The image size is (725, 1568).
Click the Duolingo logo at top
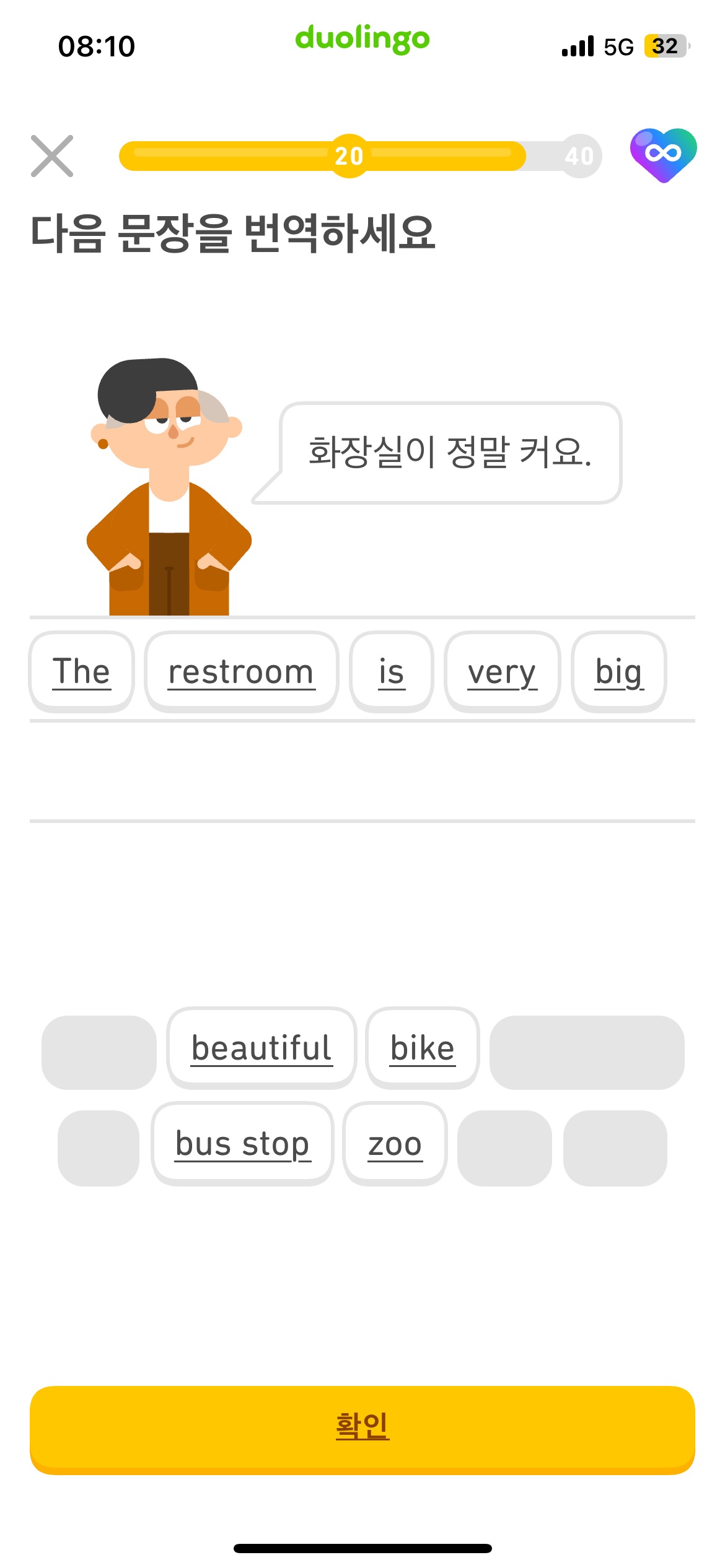point(362,38)
